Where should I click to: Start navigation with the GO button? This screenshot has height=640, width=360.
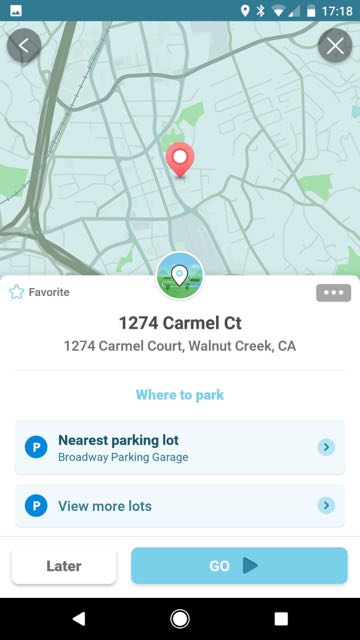tap(239, 566)
